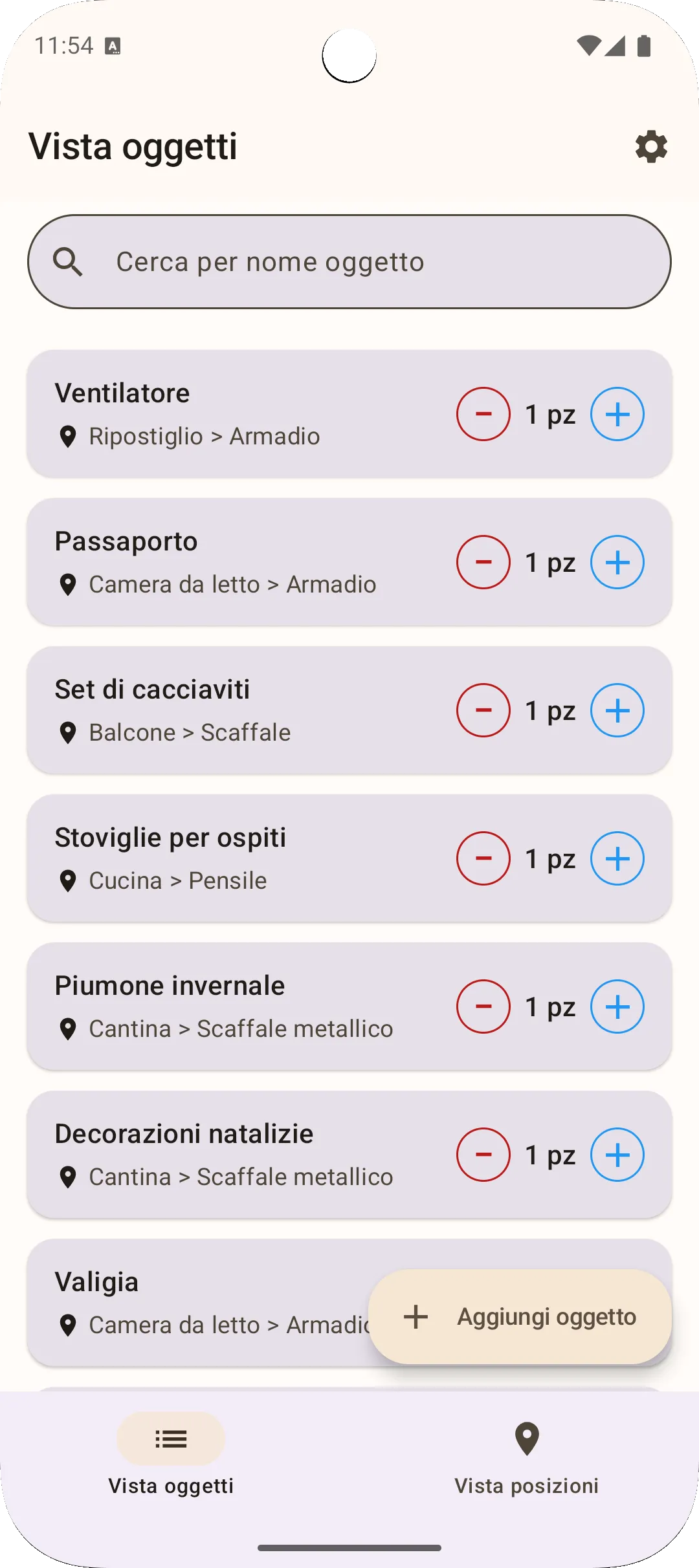Open the settings gear icon
This screenshot has width=699, height=1568.
coord(650,147)
